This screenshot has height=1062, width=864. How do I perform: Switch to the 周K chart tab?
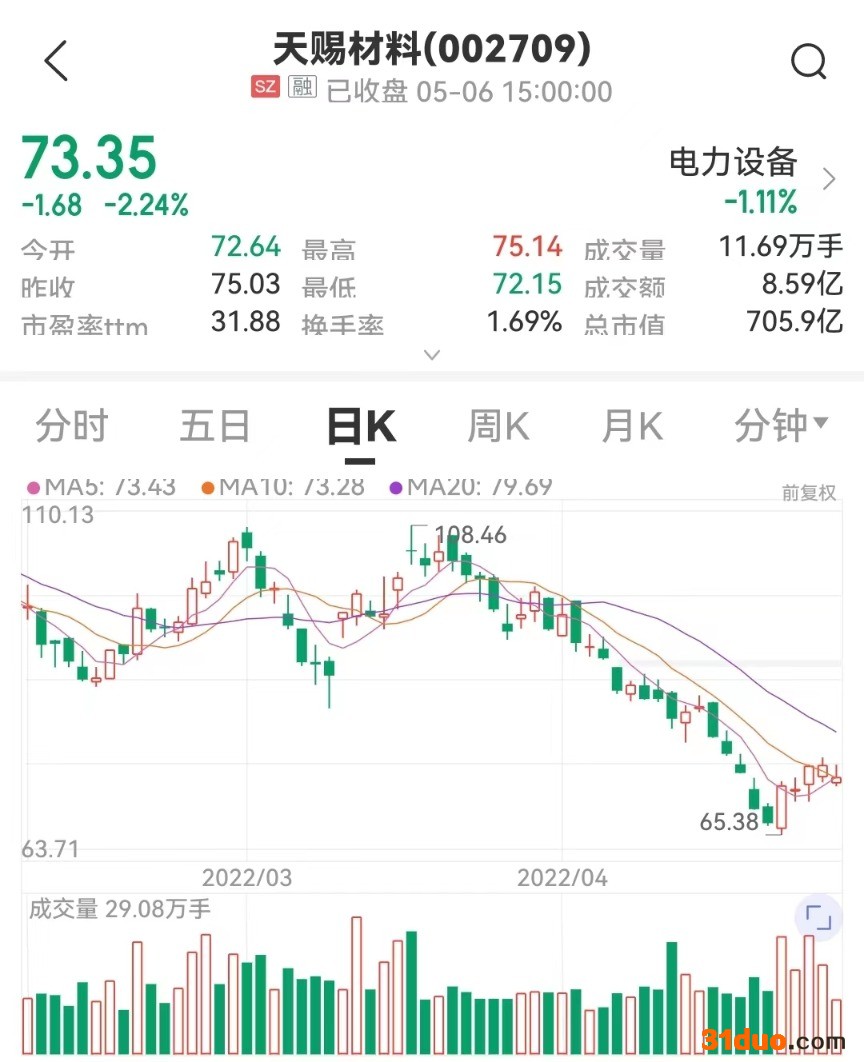(497, 427)
